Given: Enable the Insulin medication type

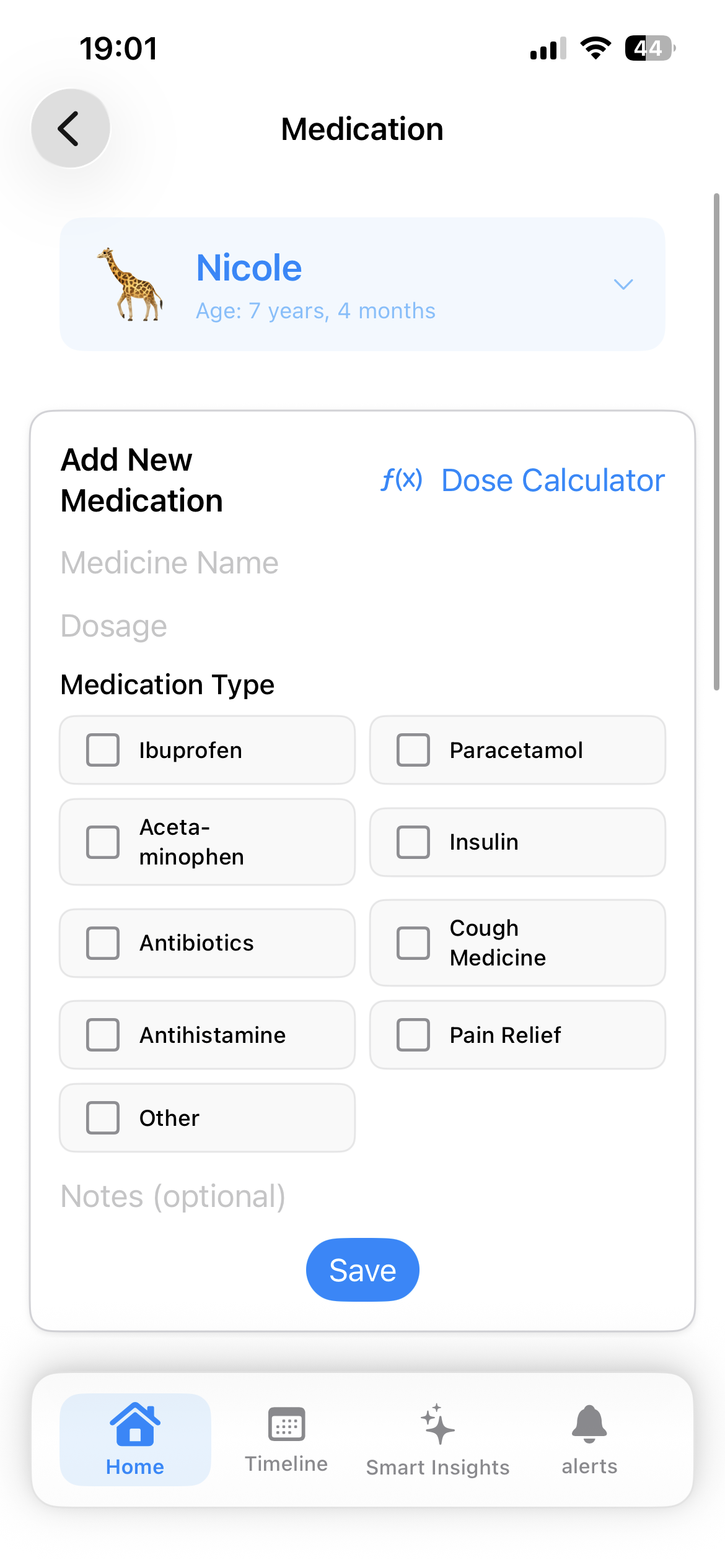Looking at the screenshot, I should click(x=413, y=842).
